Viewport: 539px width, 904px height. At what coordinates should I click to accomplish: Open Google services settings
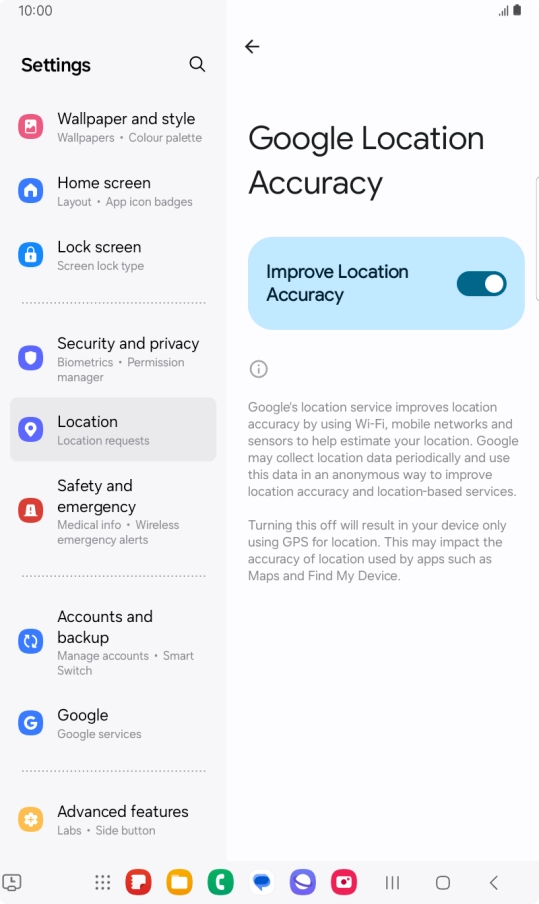(113, 723)
